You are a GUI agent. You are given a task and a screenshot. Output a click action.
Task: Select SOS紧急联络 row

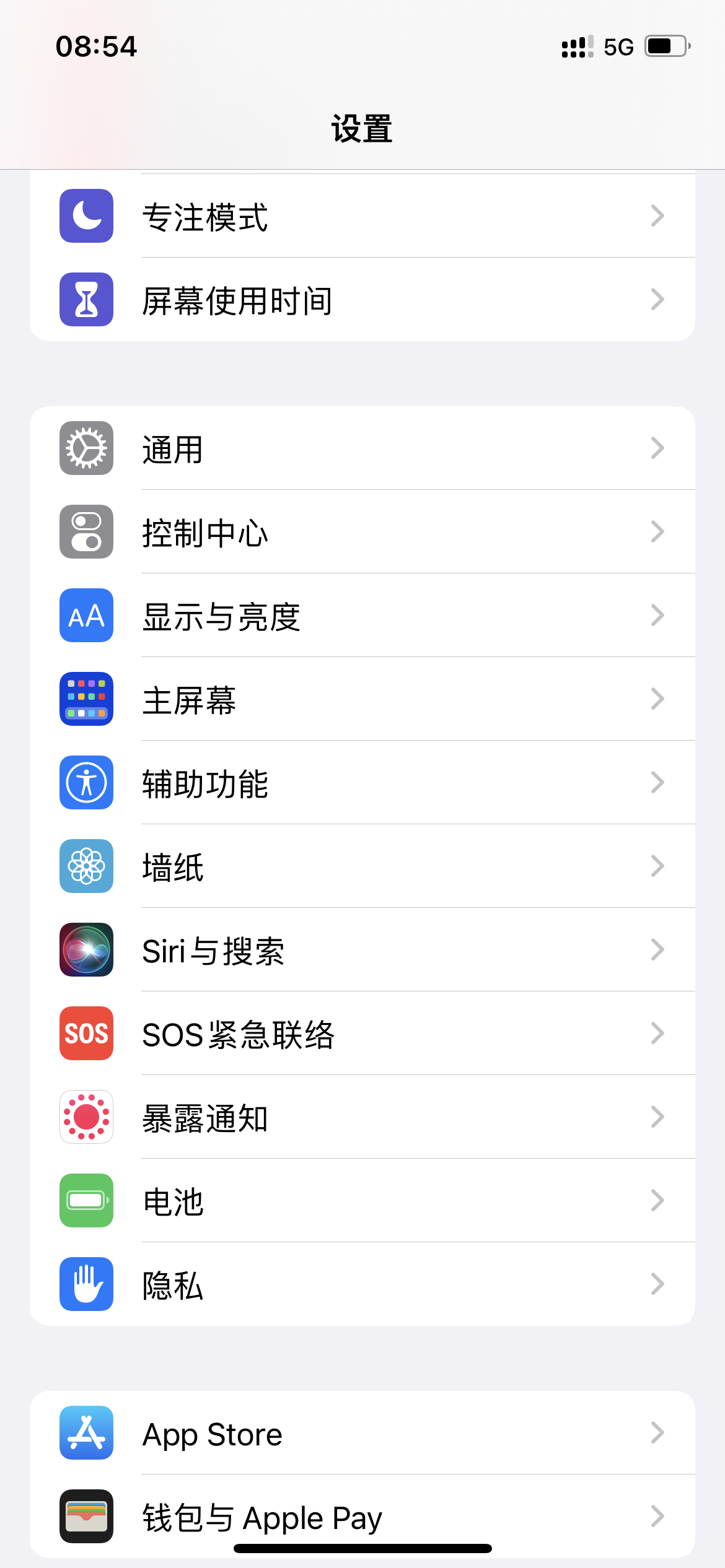point(362,1034)
